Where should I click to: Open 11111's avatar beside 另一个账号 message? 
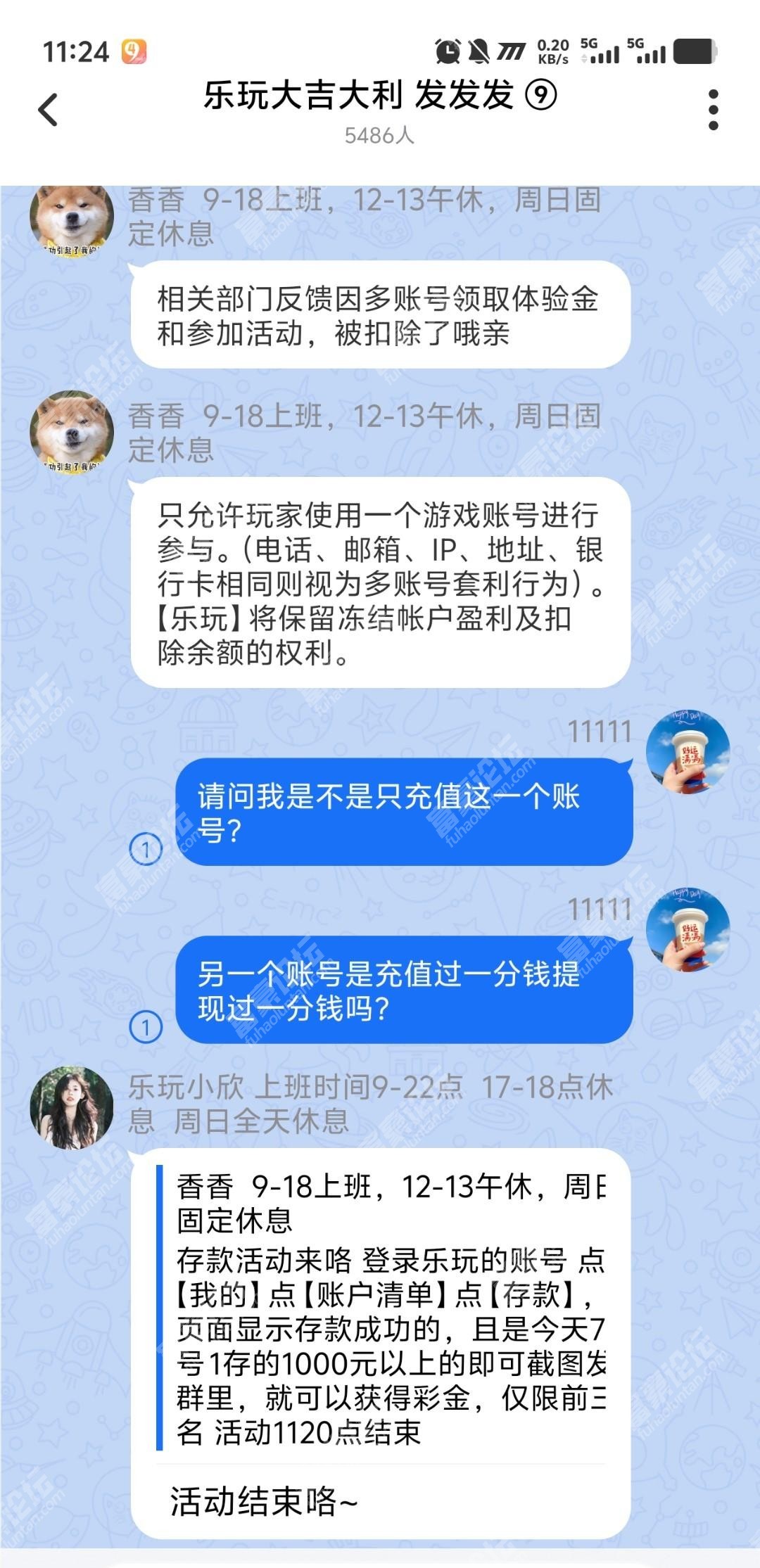(x=688, y=930)
